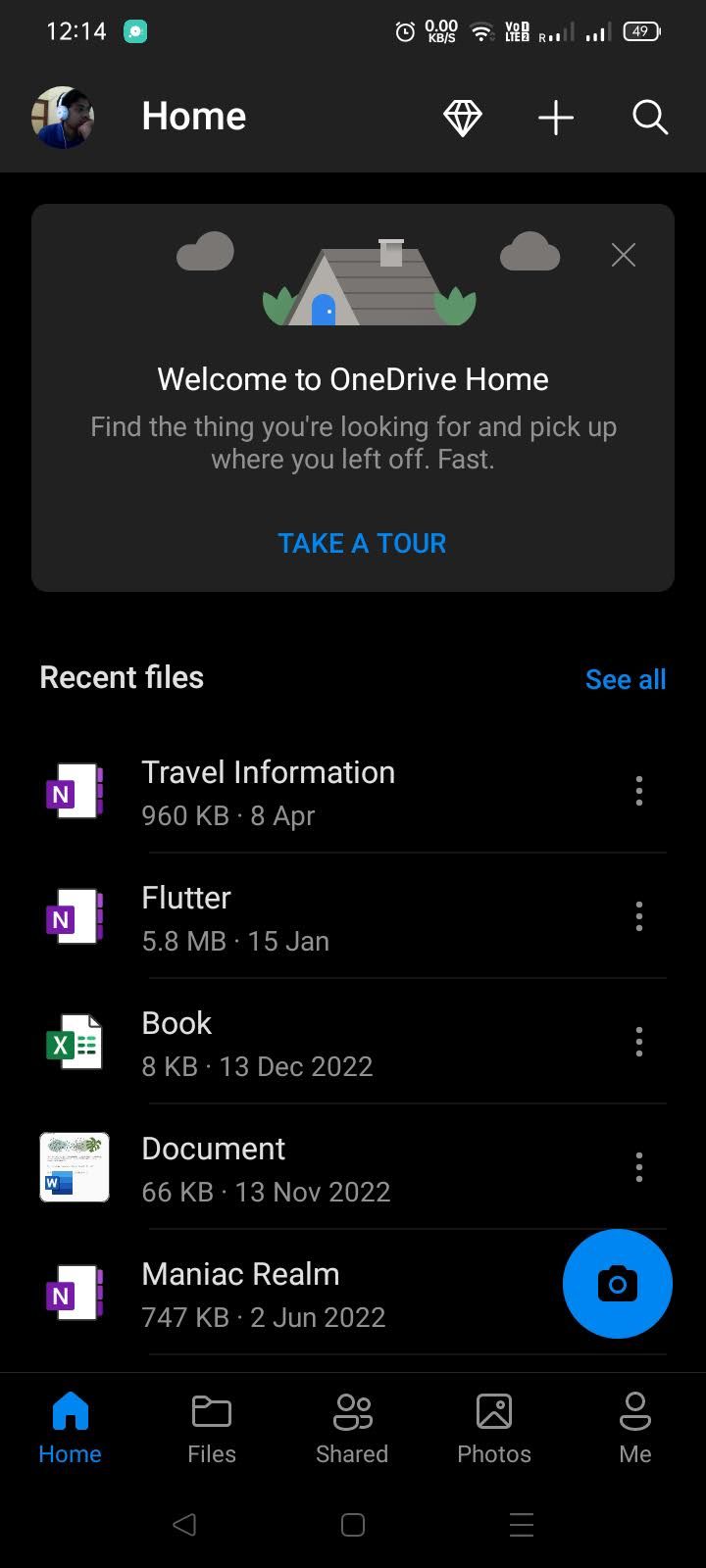
Task: Tap the blue camera upload button
Action: 617,1283
